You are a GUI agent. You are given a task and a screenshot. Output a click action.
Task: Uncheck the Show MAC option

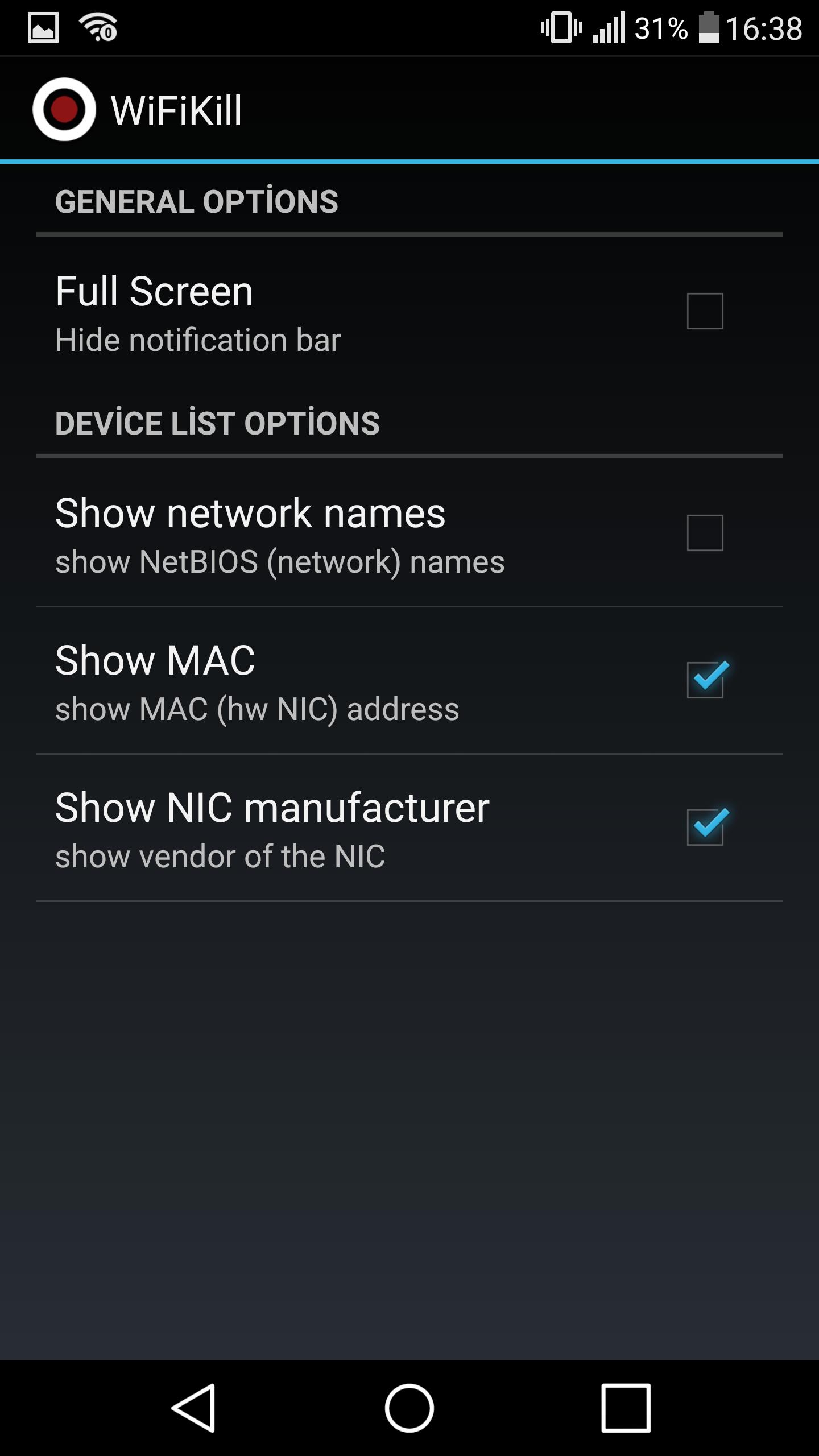(x=705, y=680)
